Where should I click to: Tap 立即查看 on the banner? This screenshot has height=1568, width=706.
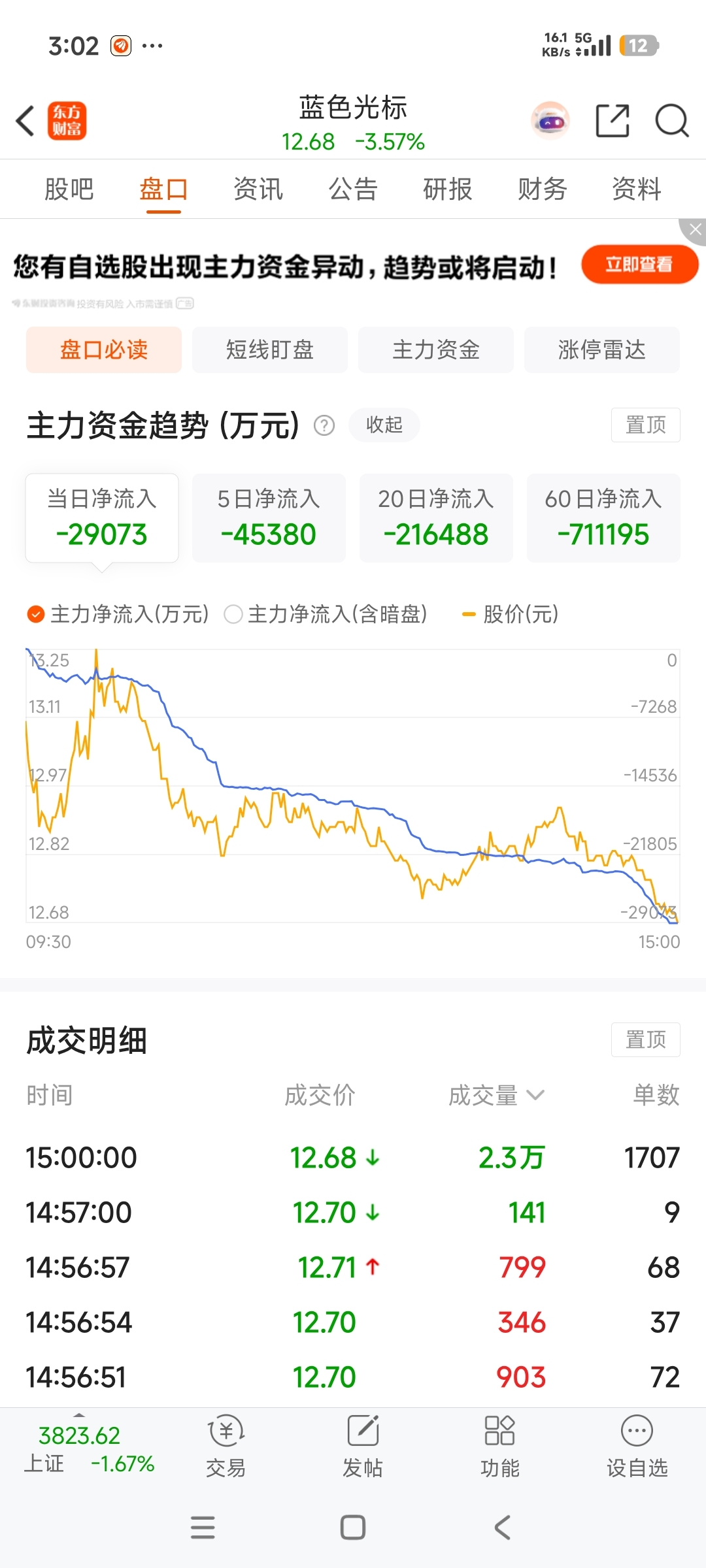coord(639,265)
